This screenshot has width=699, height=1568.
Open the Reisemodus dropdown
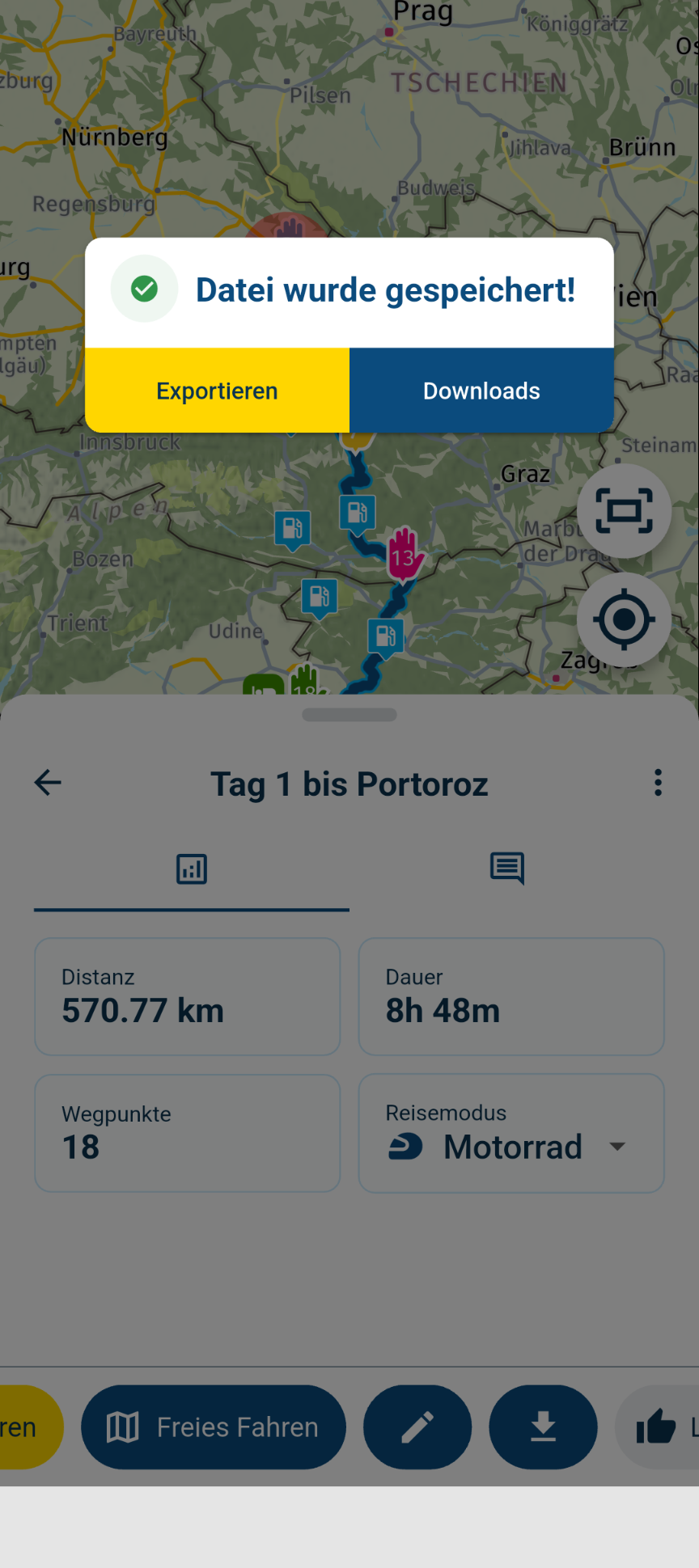pyautogui.click(x=617, y=1146)
